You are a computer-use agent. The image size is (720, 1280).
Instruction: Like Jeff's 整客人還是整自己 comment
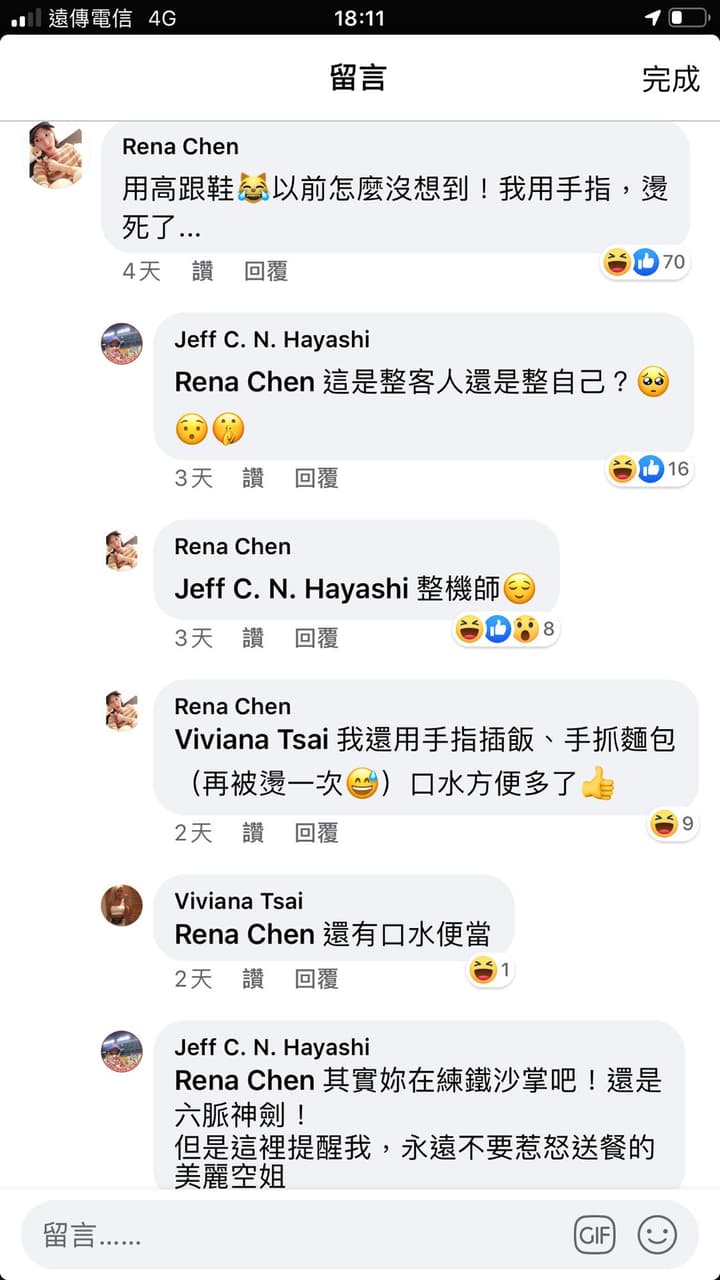point(254,478)
